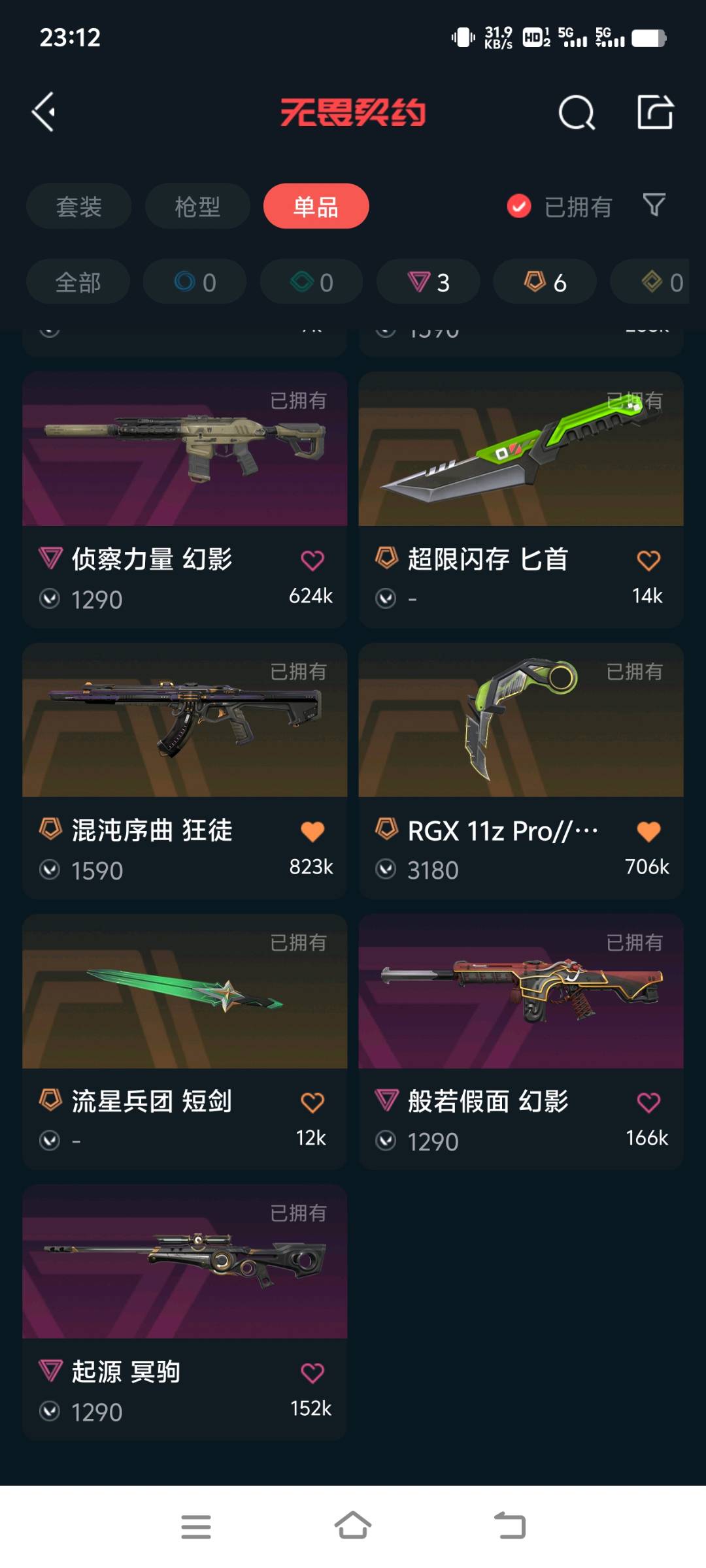Open the search icon in the header
This screenshot has height=1568, width=706.
577,113
